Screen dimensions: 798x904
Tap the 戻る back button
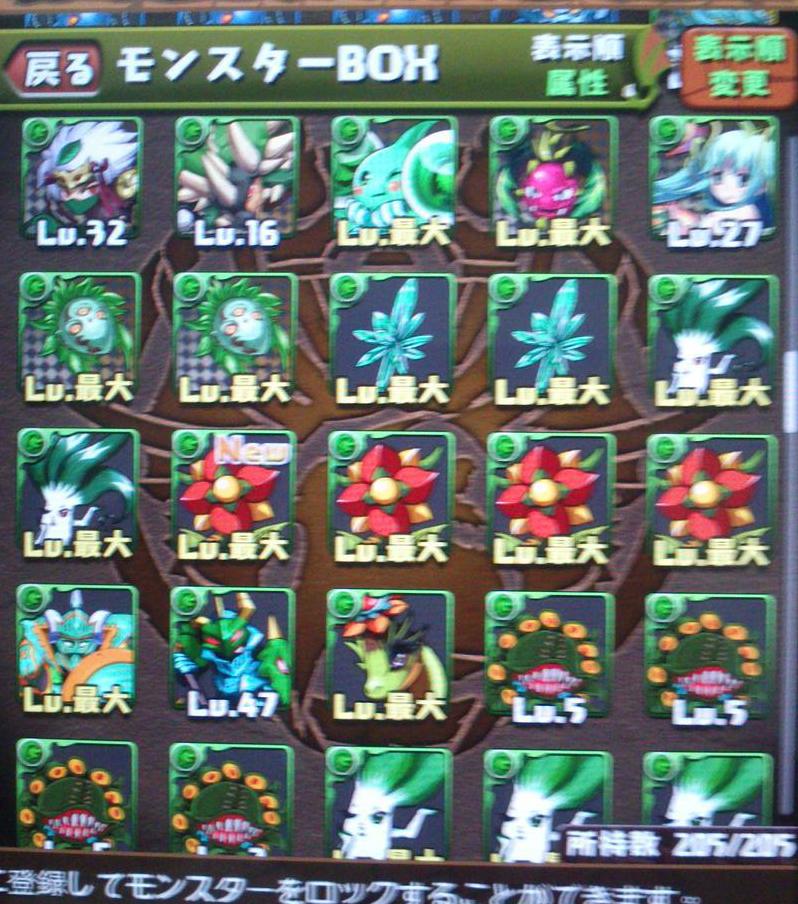click(57, 68)
